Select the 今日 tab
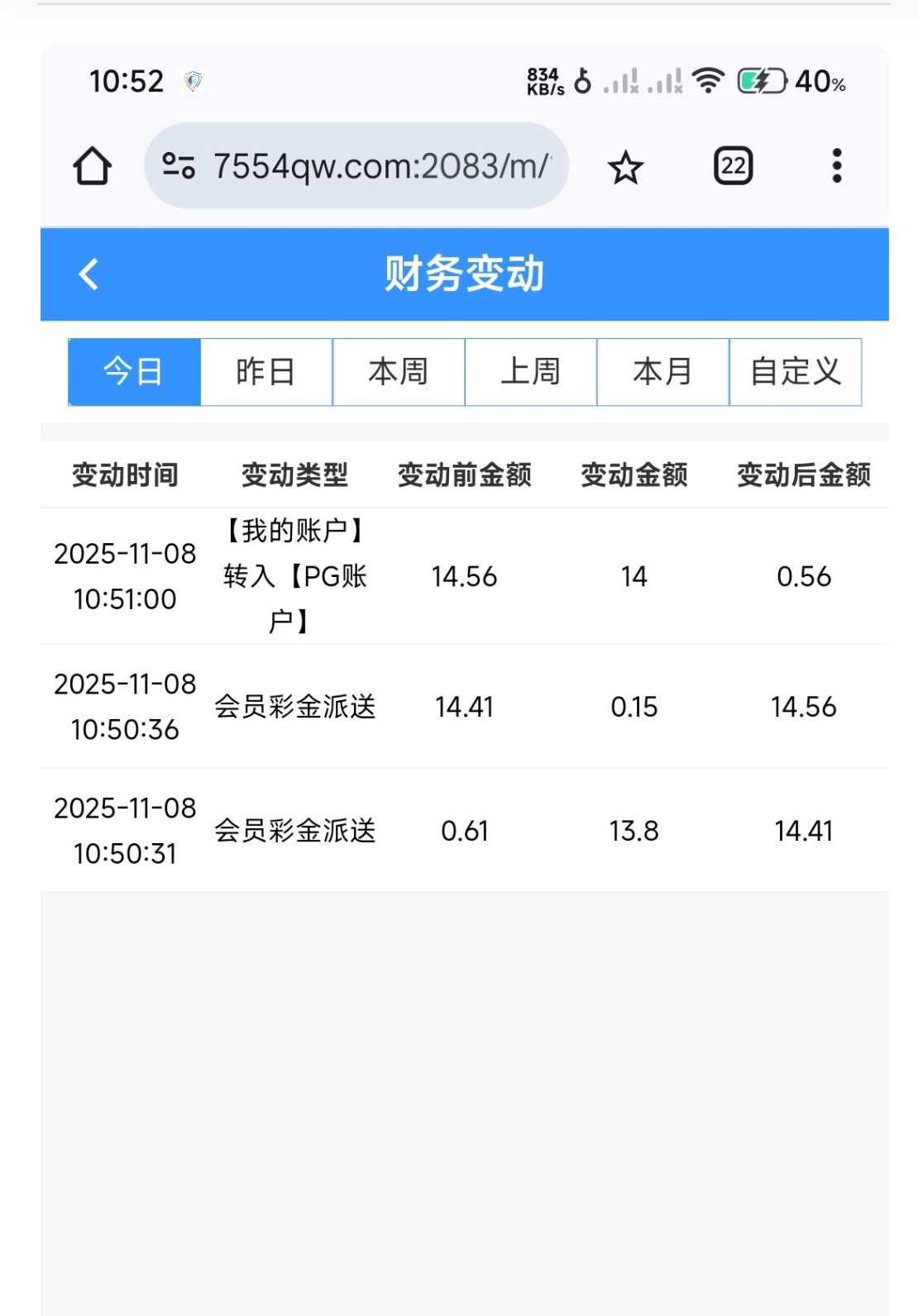Image resolution: width=918 pixels, height=1316 pixels. (134, 372)
